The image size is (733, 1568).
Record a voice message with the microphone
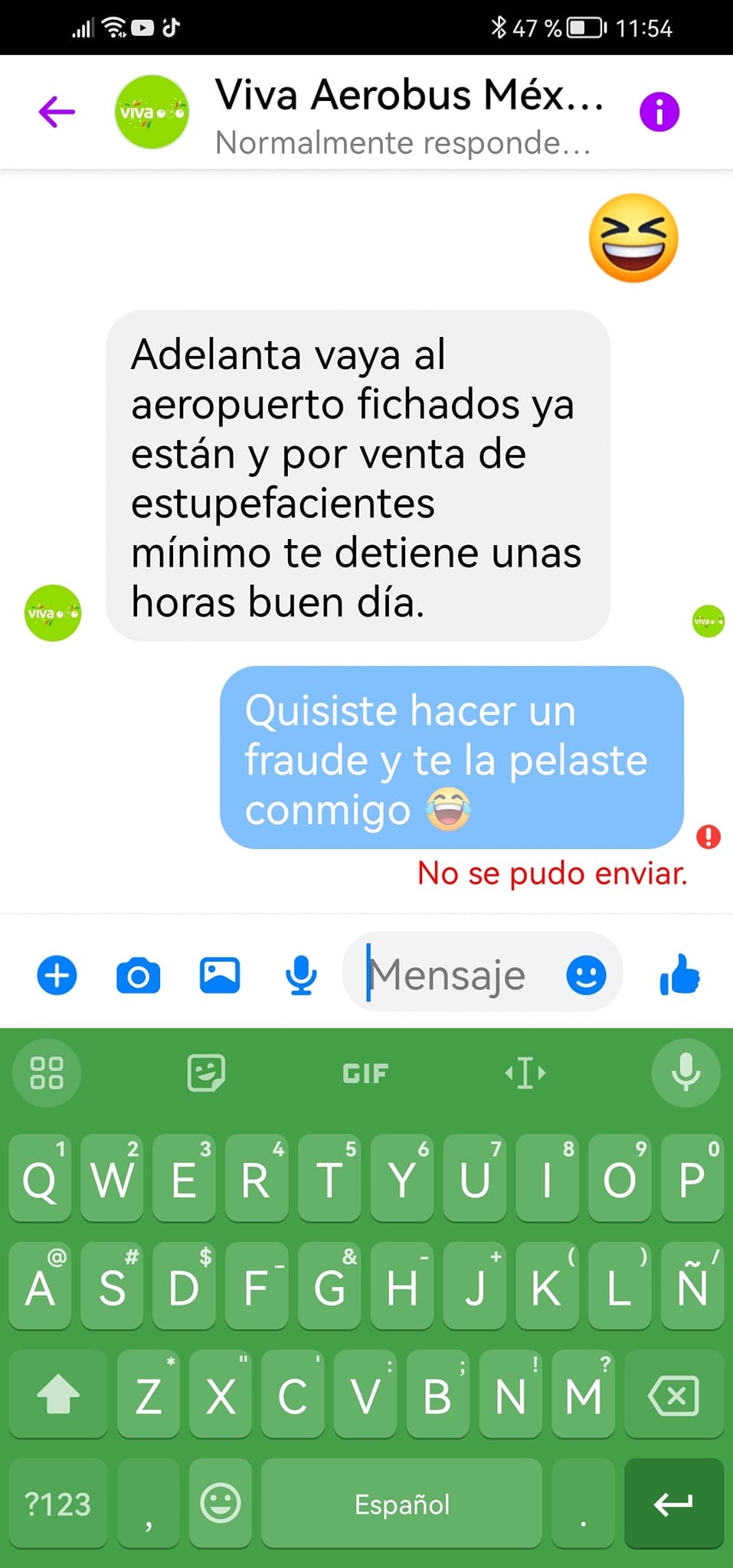coord(300,974)
